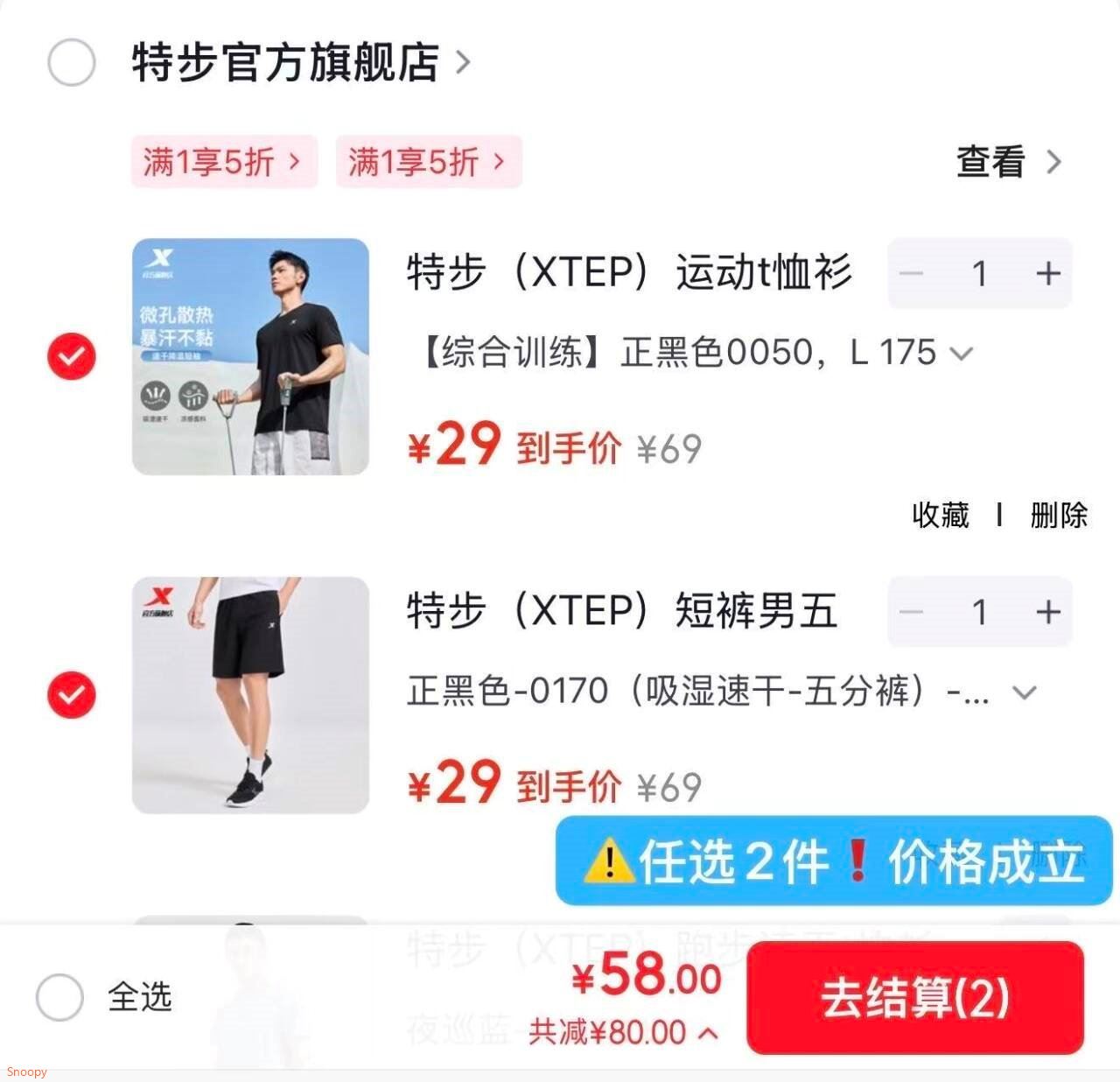Add the 运动t恤衫 to favorites via 收藏
This screenshot has height=1082, width=1120.
940,515
